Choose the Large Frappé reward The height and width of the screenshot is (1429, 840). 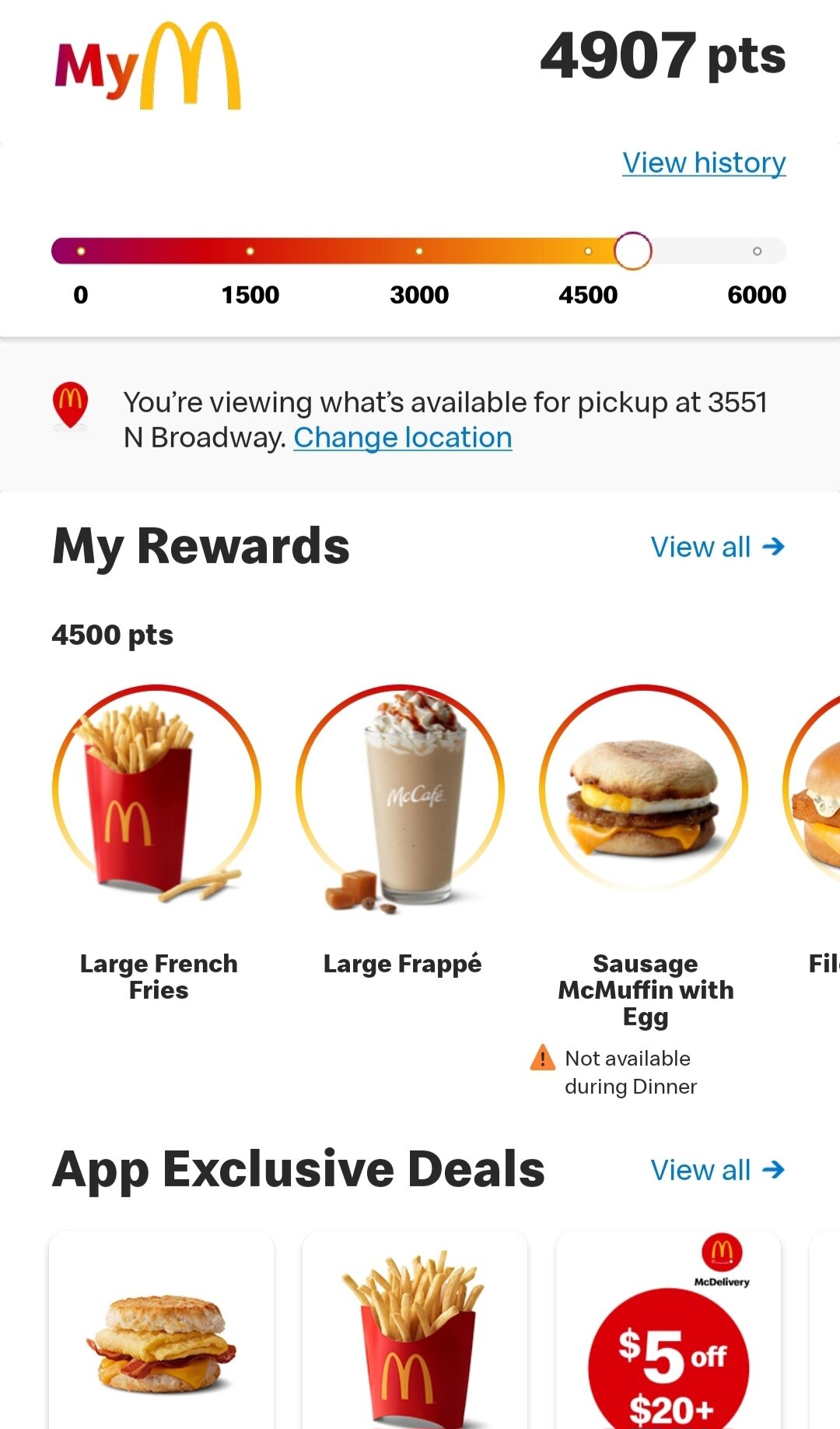click(x=401, y=831)
